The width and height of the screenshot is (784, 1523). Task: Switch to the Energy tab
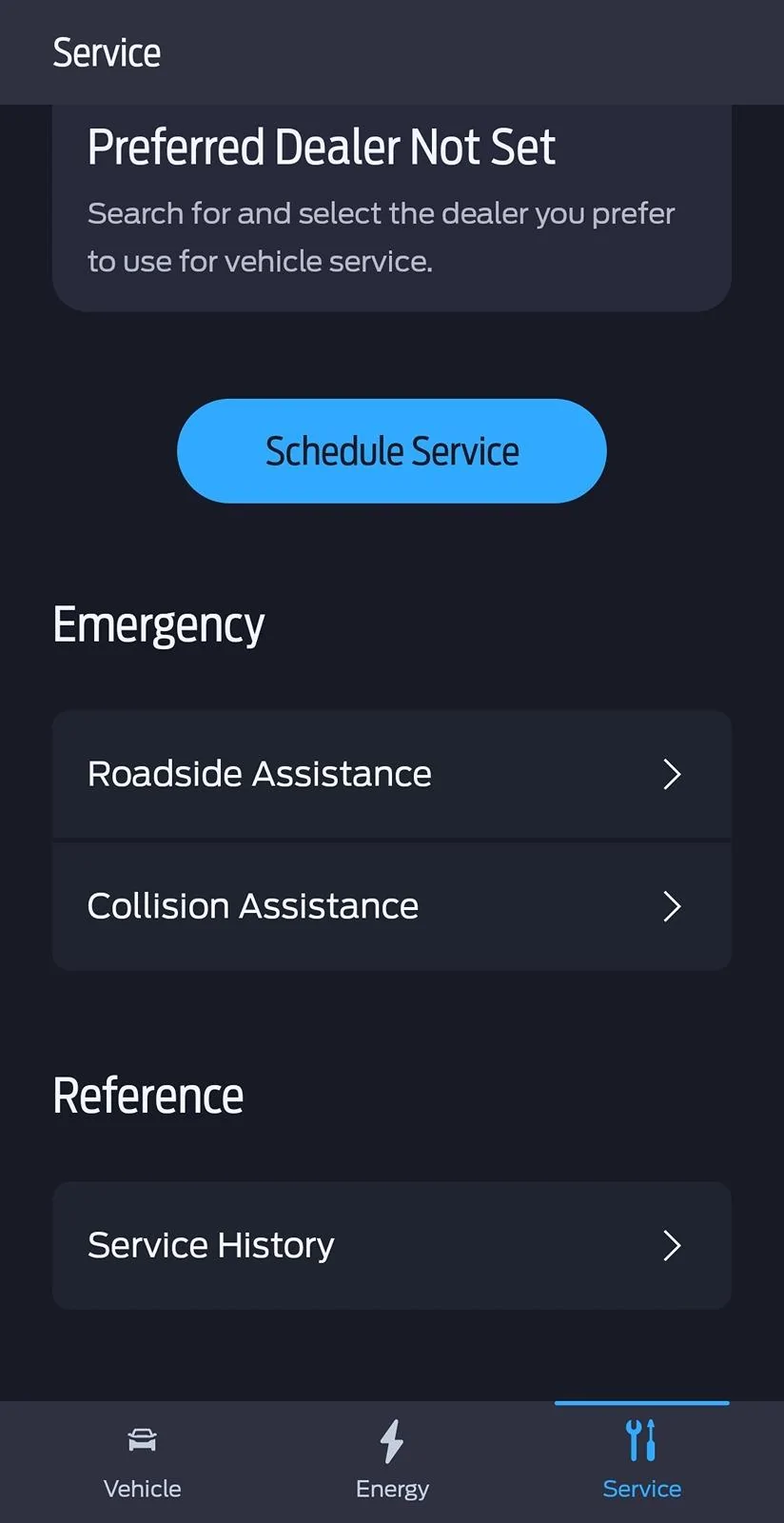392,1463
